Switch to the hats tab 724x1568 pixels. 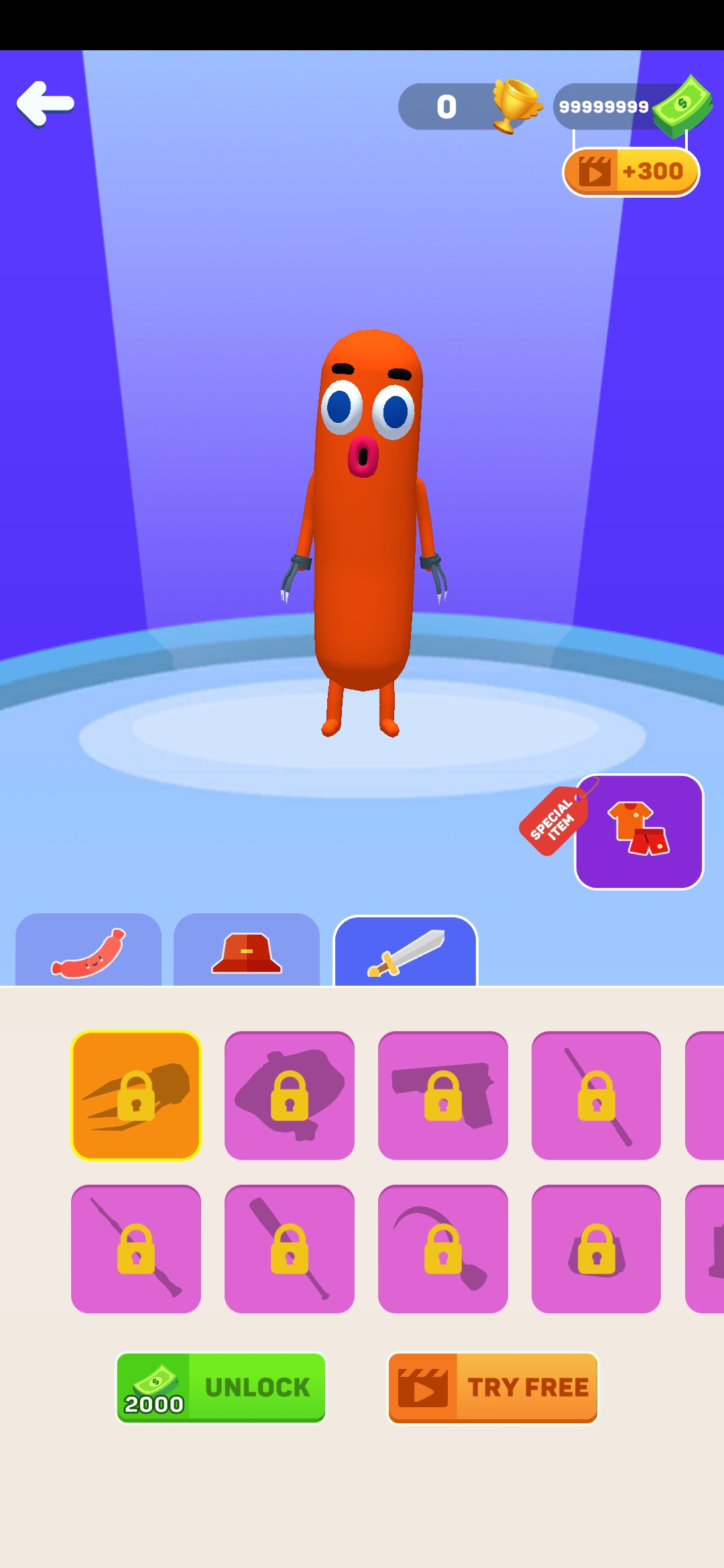tap(247, 951)
